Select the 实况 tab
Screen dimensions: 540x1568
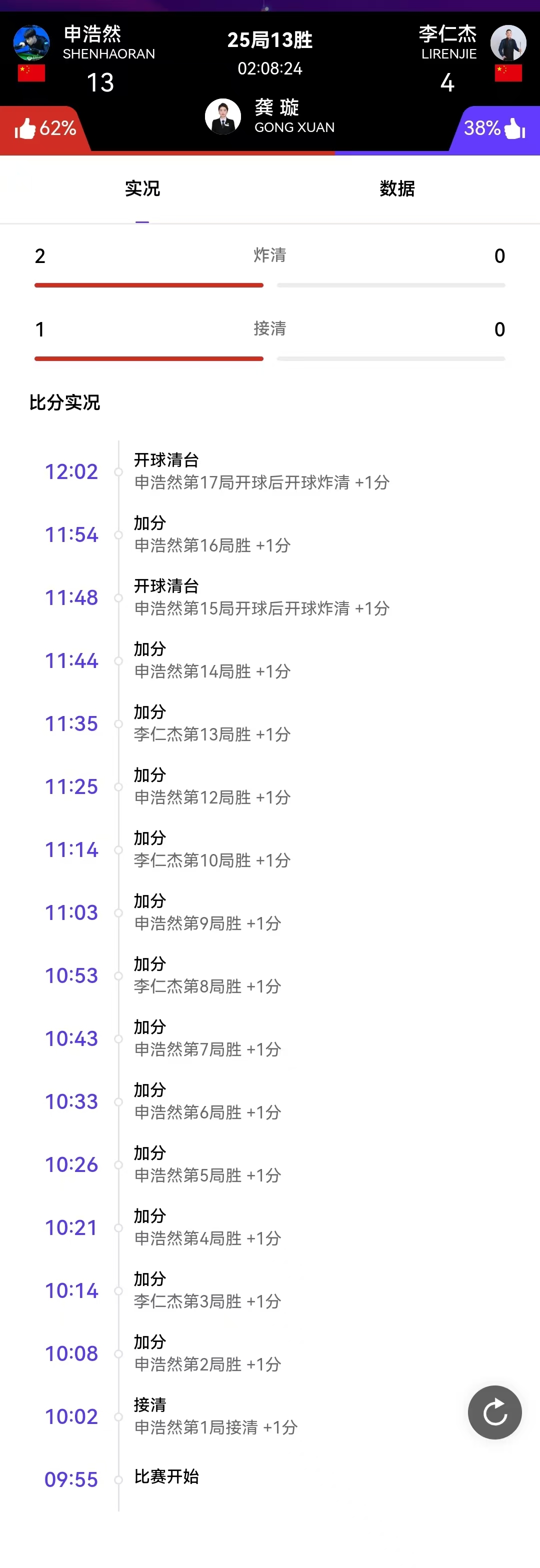(x=142, y=188)
